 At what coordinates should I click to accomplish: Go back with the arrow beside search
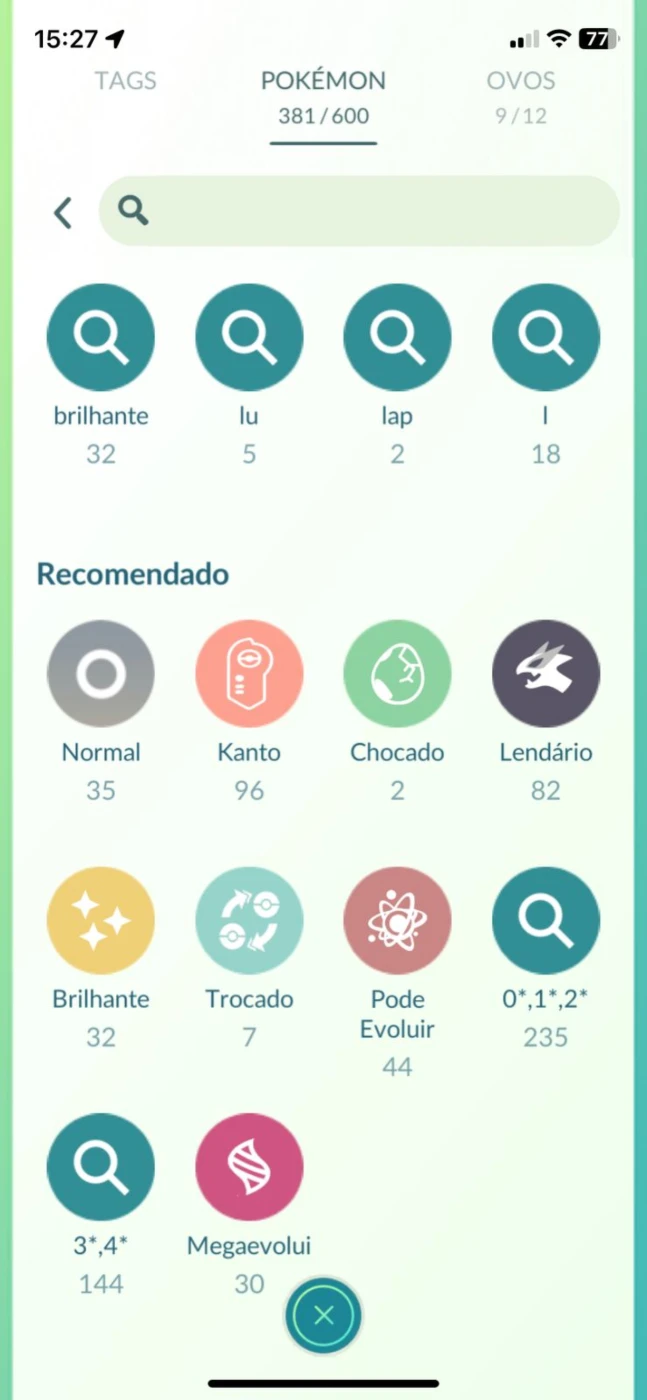(63, 212)
